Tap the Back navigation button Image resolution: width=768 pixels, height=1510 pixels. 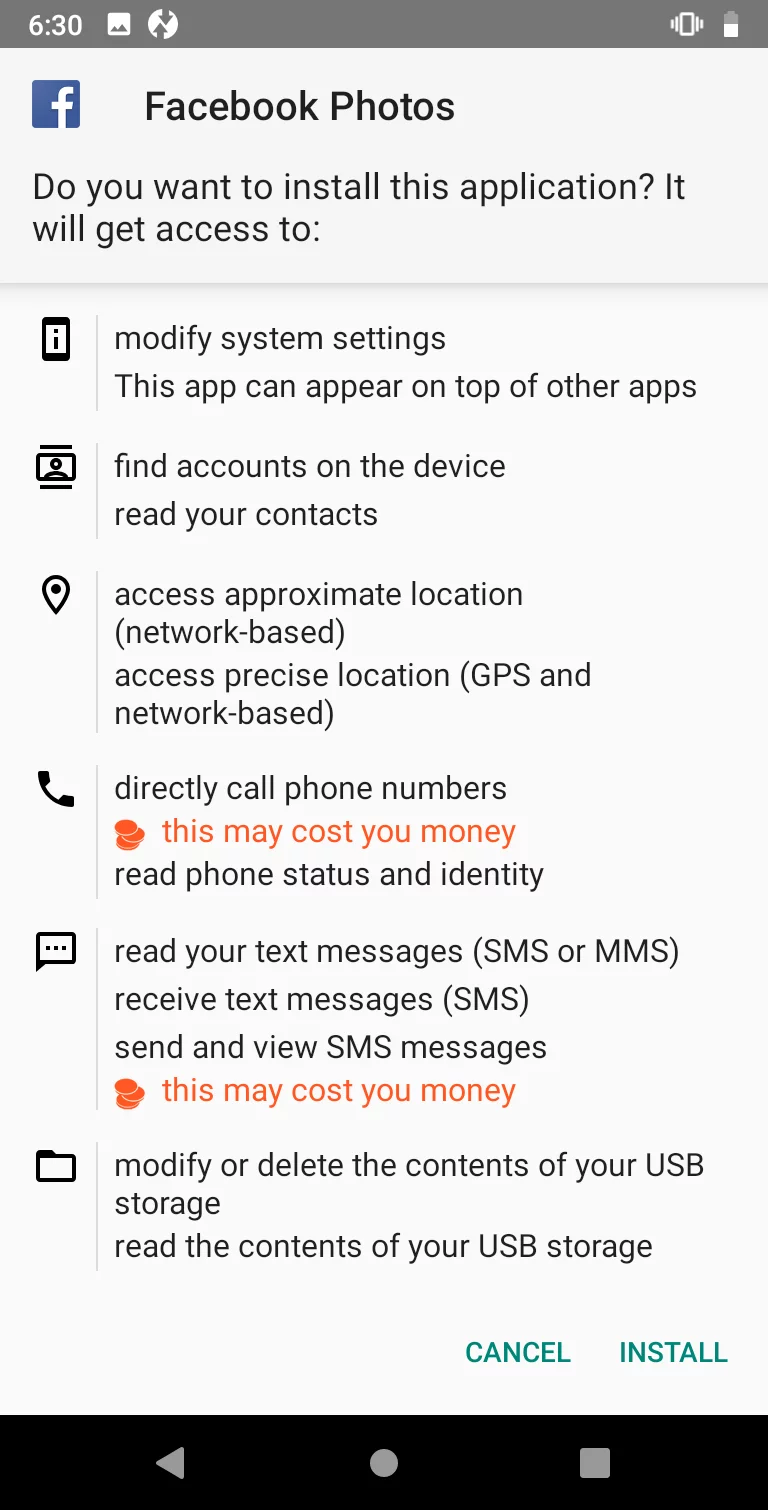[170, 1462]
